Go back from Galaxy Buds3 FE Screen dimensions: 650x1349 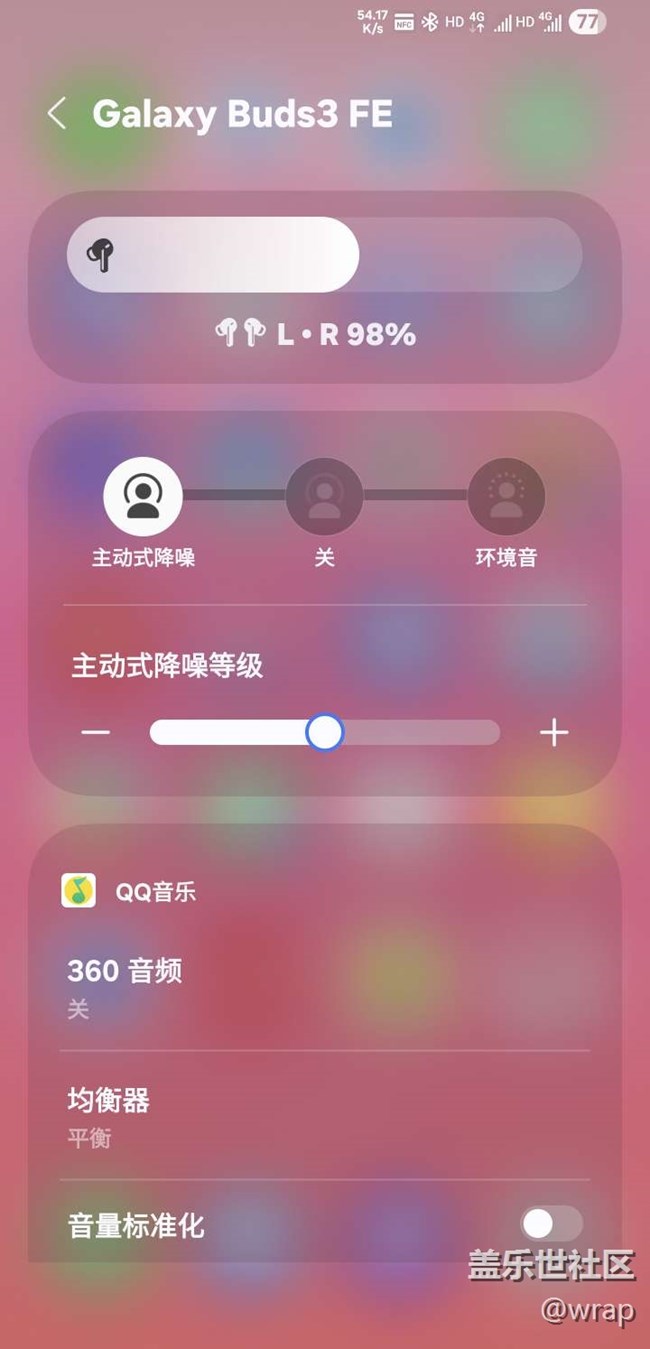57,114
